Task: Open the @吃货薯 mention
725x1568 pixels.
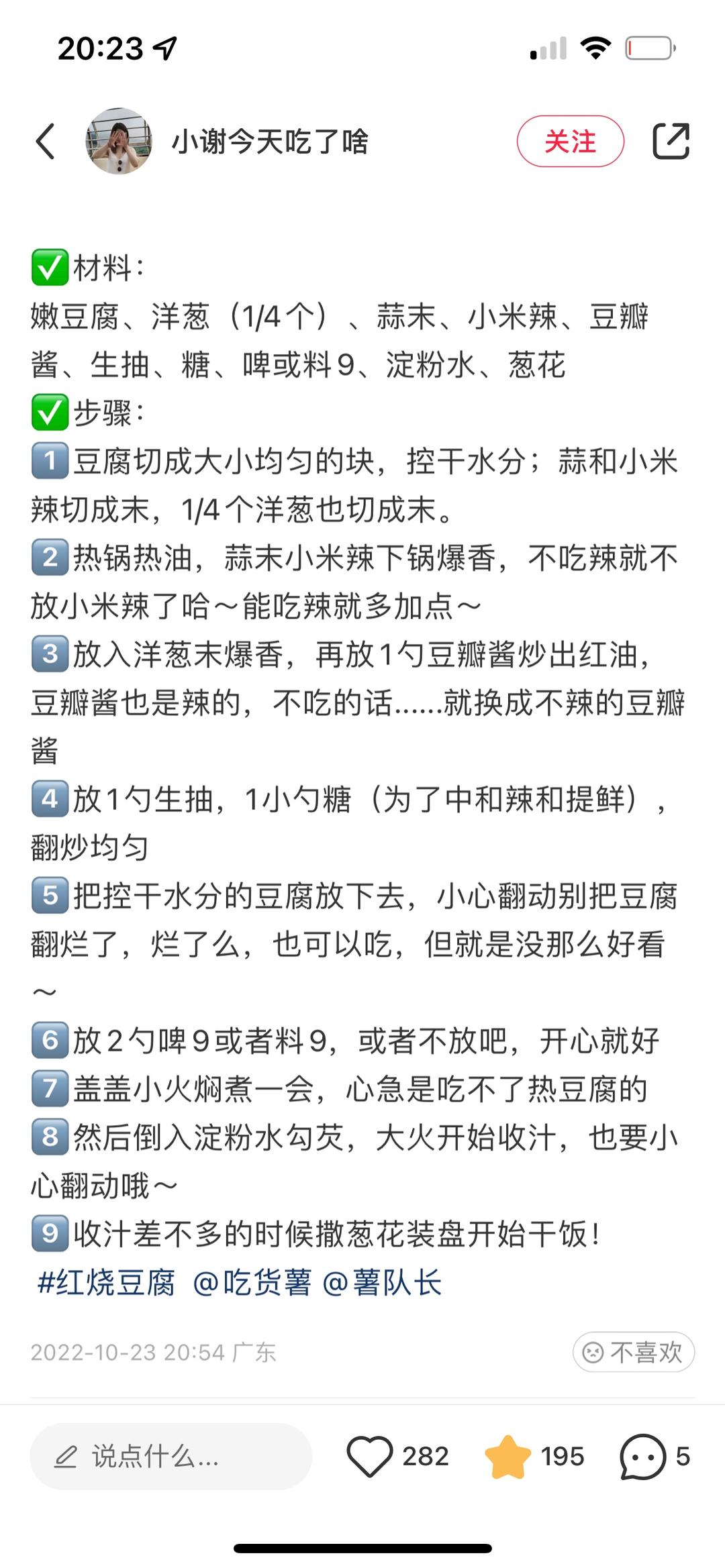Action: coord(252,1284)
